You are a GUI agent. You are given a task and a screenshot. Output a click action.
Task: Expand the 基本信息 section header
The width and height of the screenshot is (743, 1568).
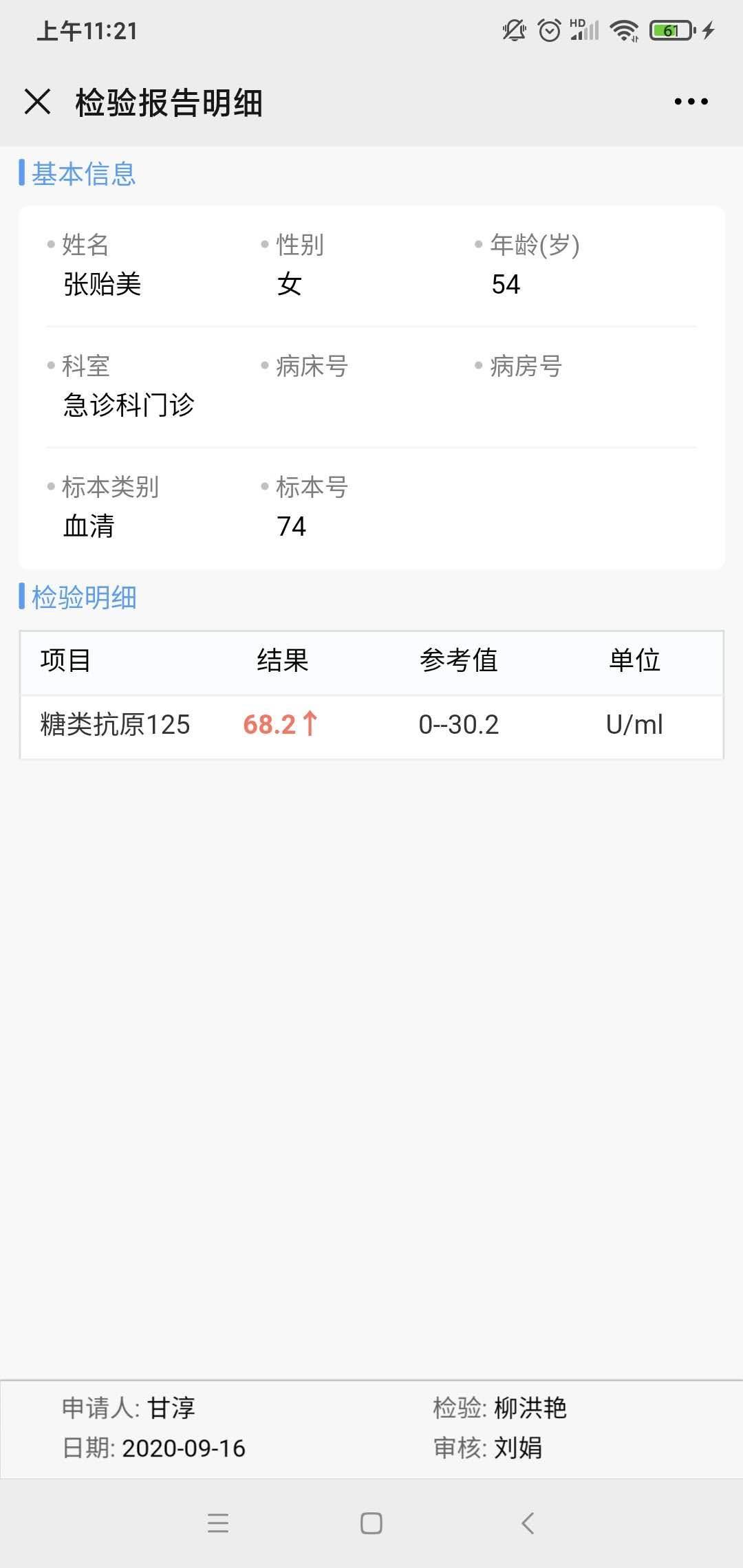[83, 174]
